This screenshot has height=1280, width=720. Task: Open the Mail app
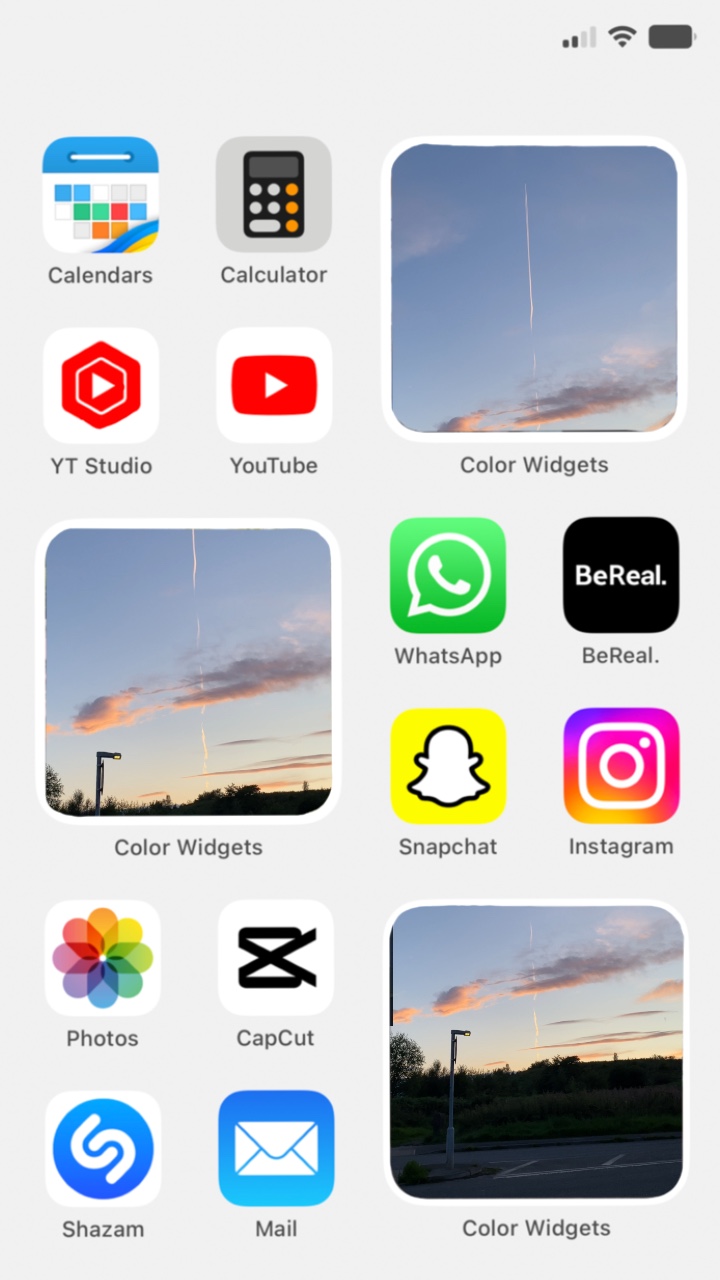276,1148
